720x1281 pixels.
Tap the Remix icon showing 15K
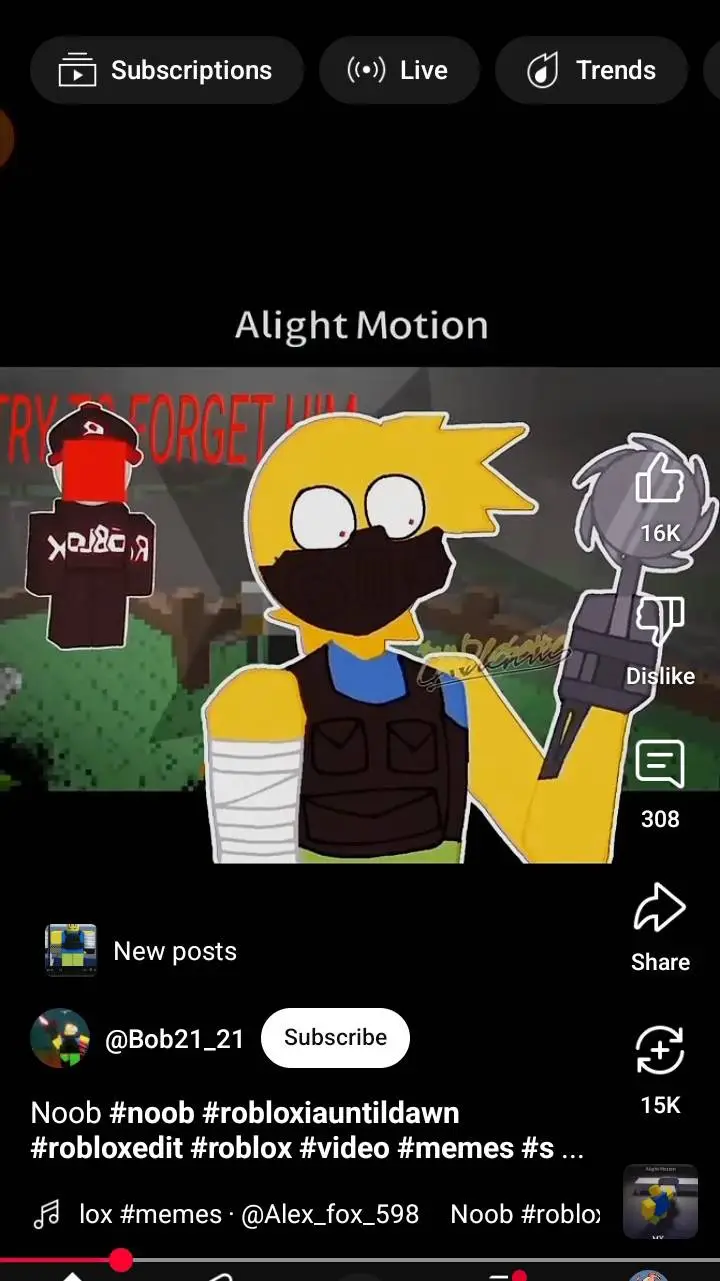pos(660,1053)
